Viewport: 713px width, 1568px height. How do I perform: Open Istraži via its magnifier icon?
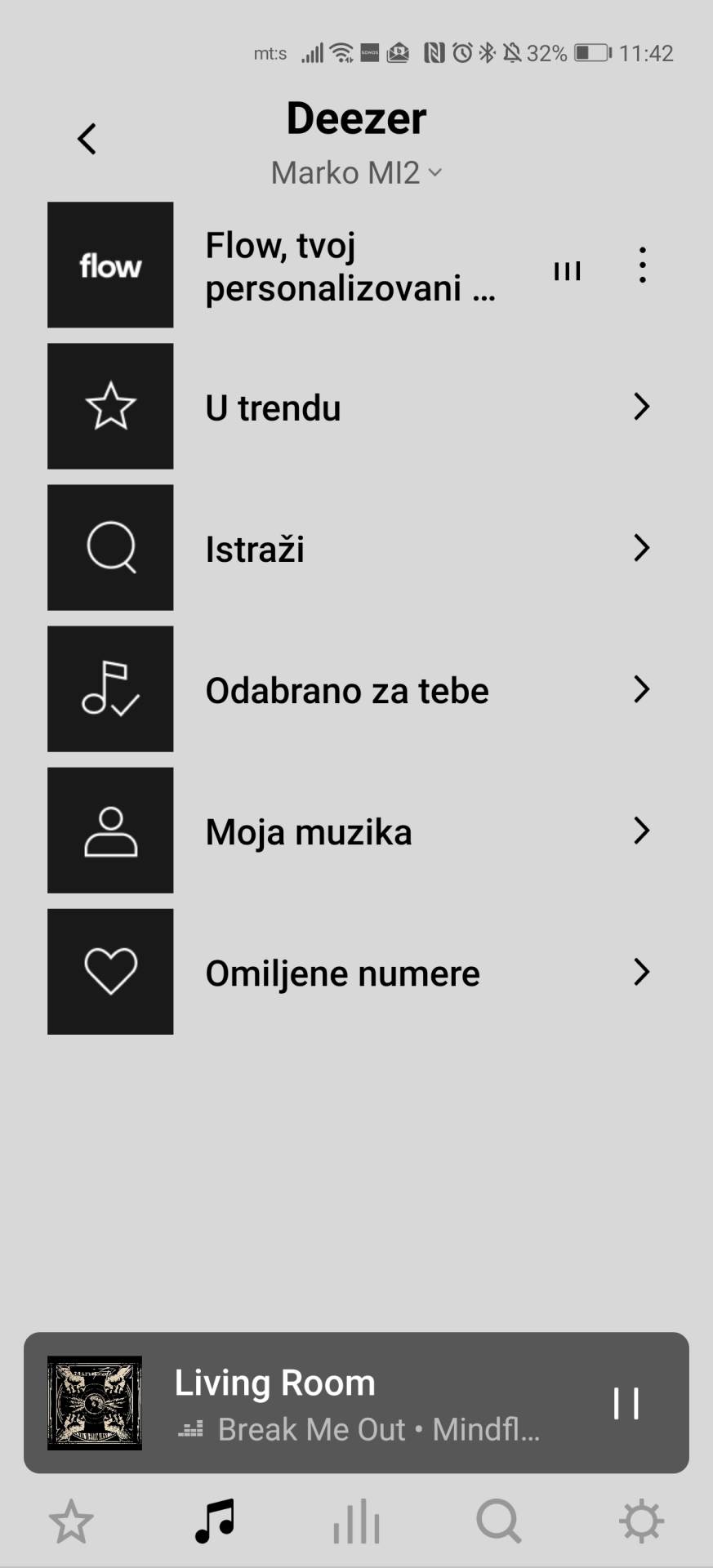(x=110, y=547)
